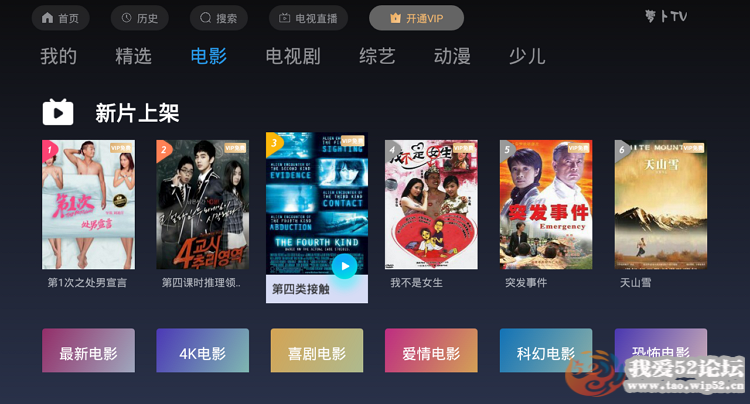Switch to 精选 tab

133,57
